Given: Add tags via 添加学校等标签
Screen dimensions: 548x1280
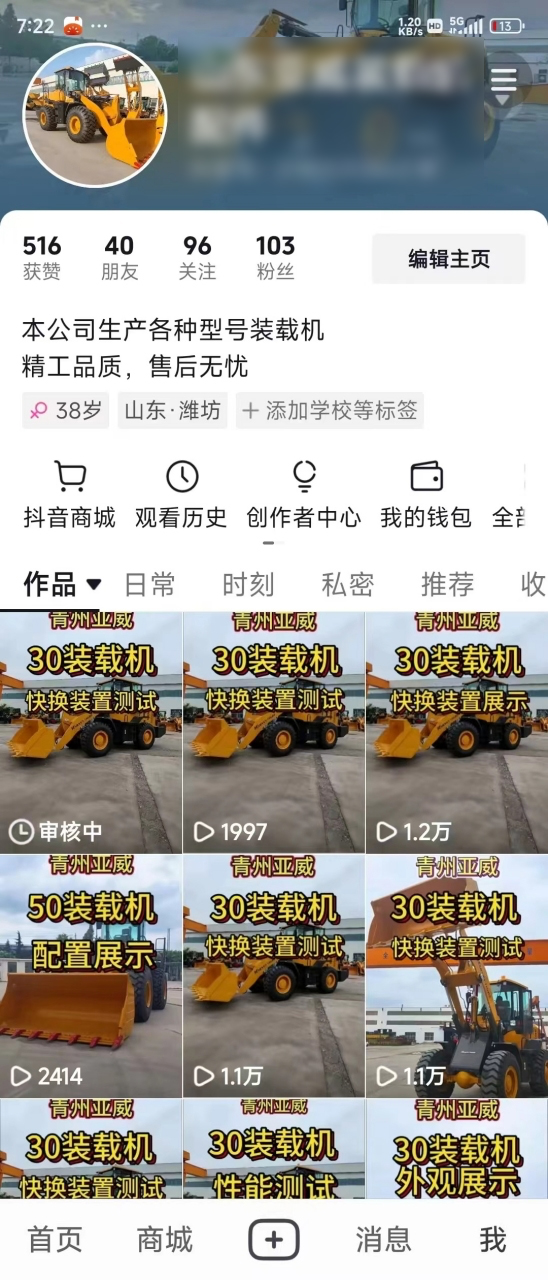Looking at the screenshot, I should point(330,411).
